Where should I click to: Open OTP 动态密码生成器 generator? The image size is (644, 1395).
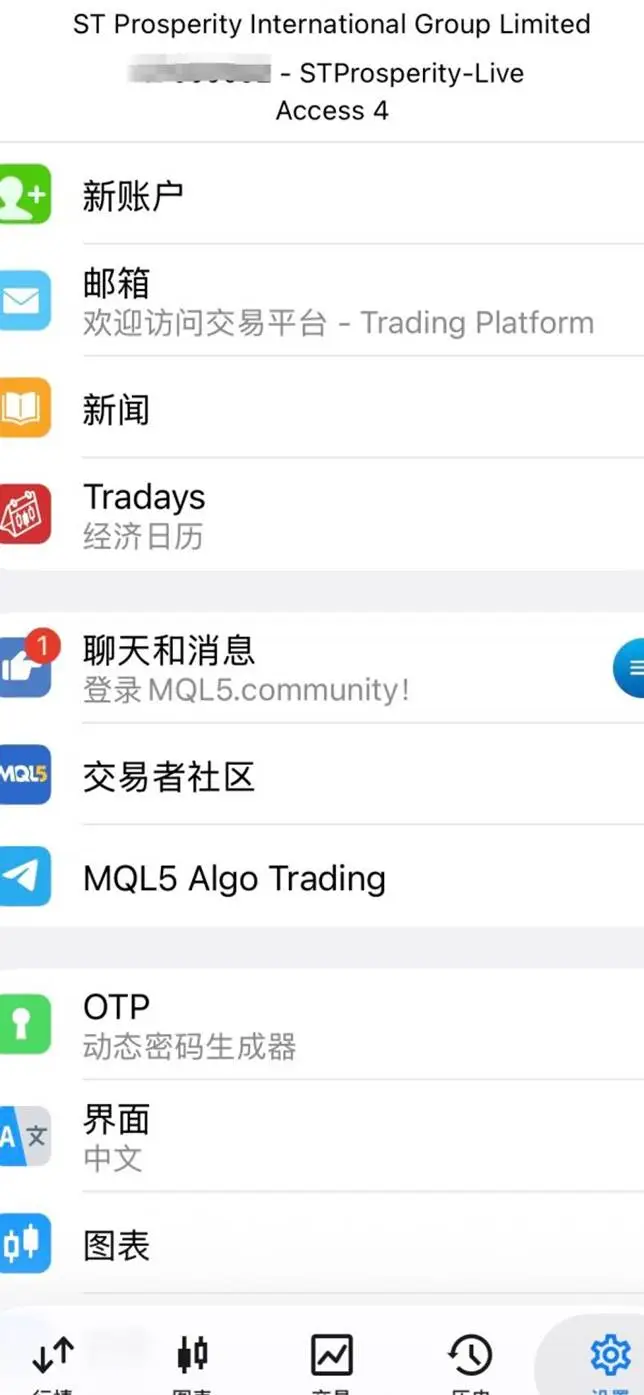pos(322,1024)
